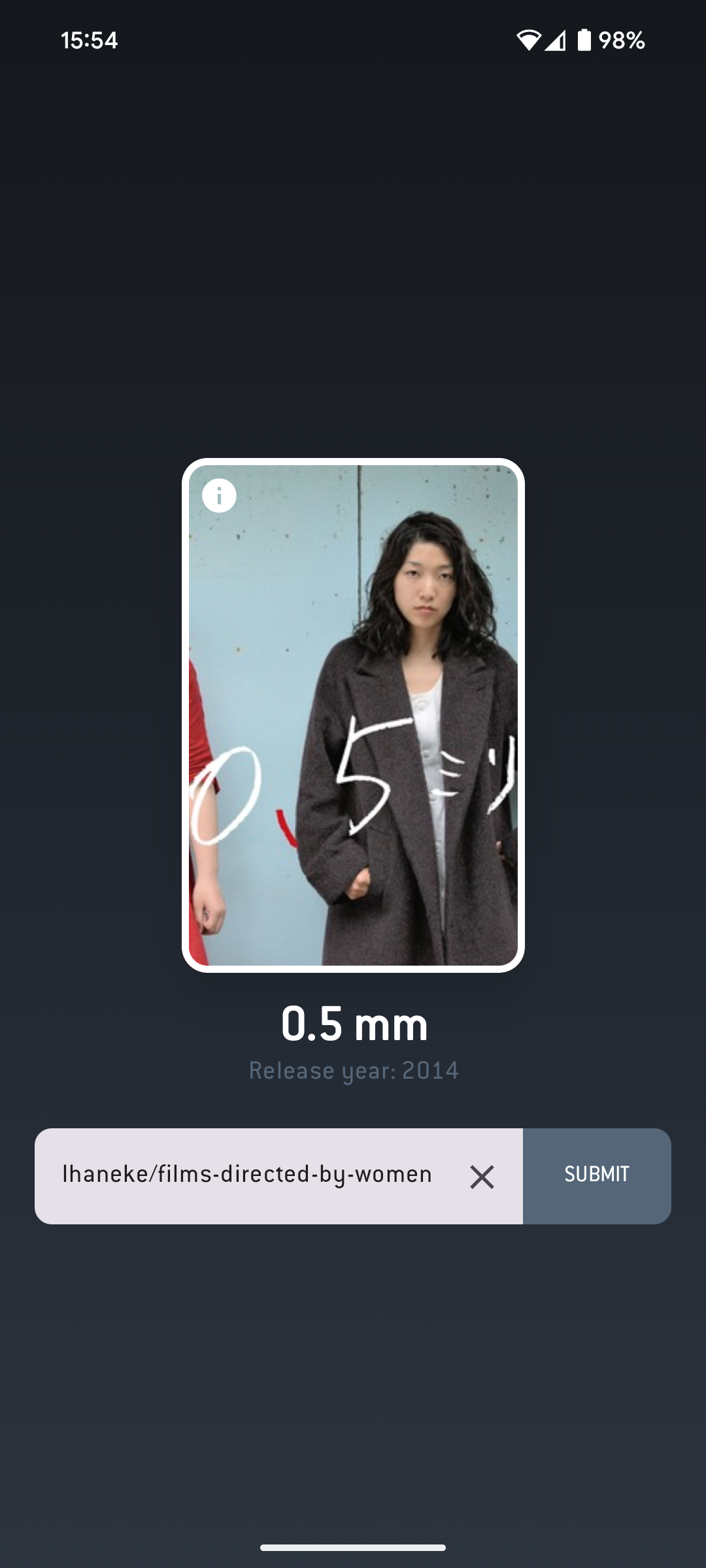Tap the SUBMIT button

point(597,1176)
